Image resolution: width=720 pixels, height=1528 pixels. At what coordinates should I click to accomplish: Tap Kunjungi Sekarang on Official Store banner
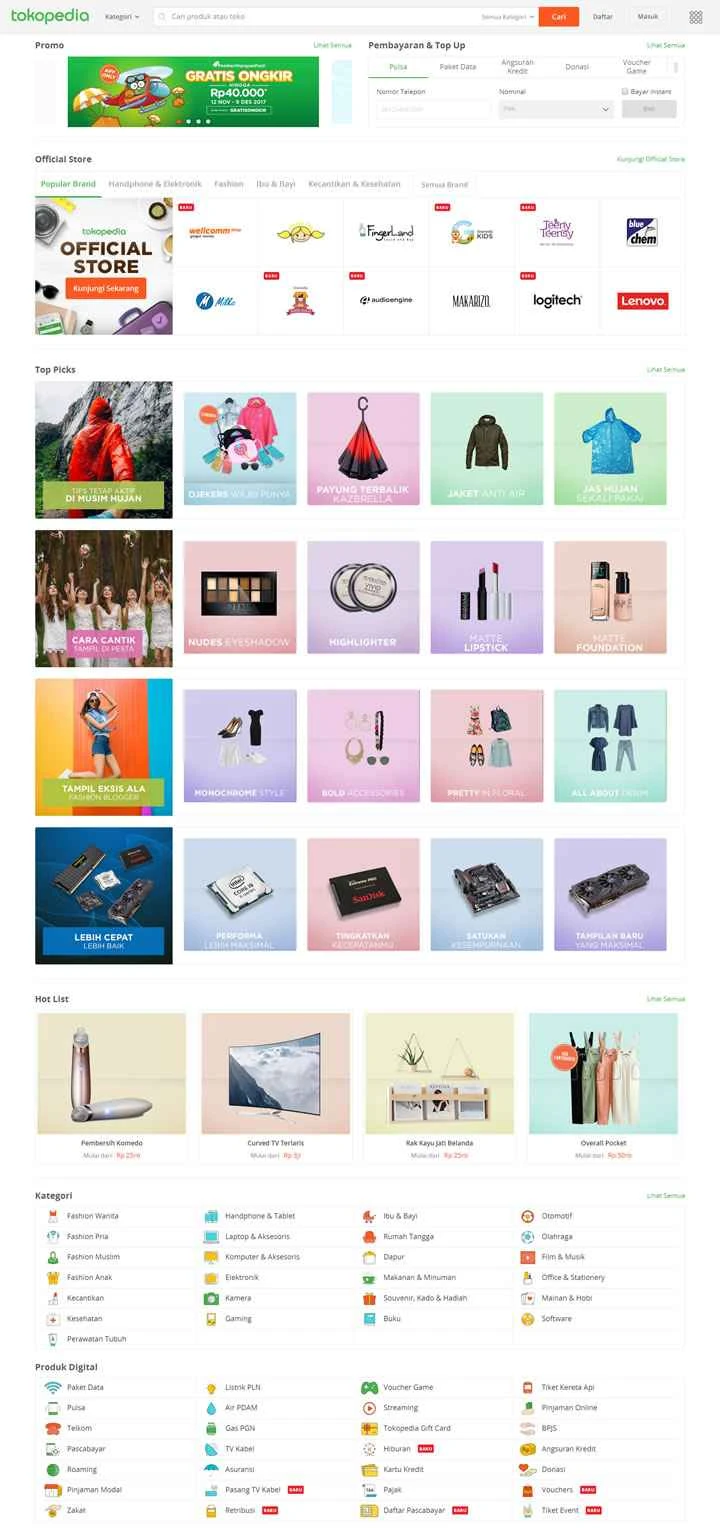point(106,288)
